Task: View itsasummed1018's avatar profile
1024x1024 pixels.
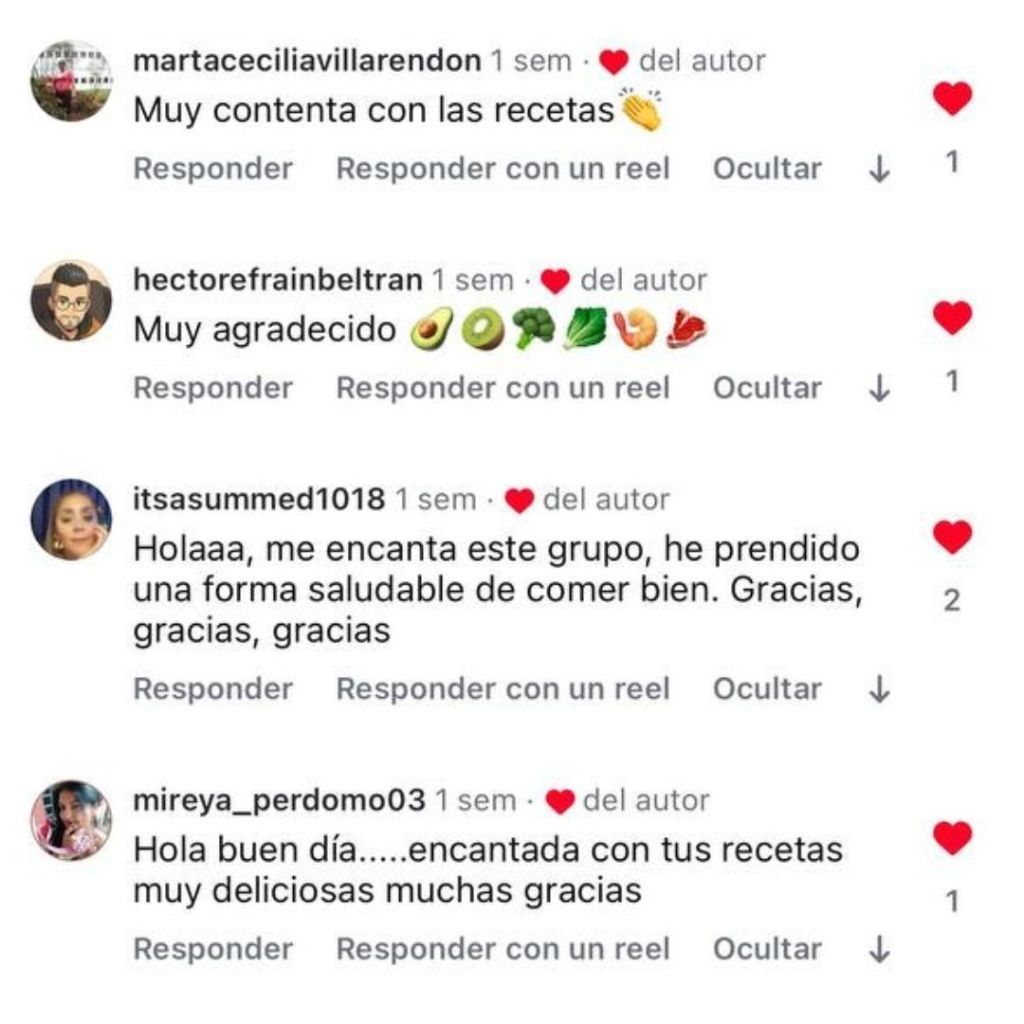Action: (71, 520)
